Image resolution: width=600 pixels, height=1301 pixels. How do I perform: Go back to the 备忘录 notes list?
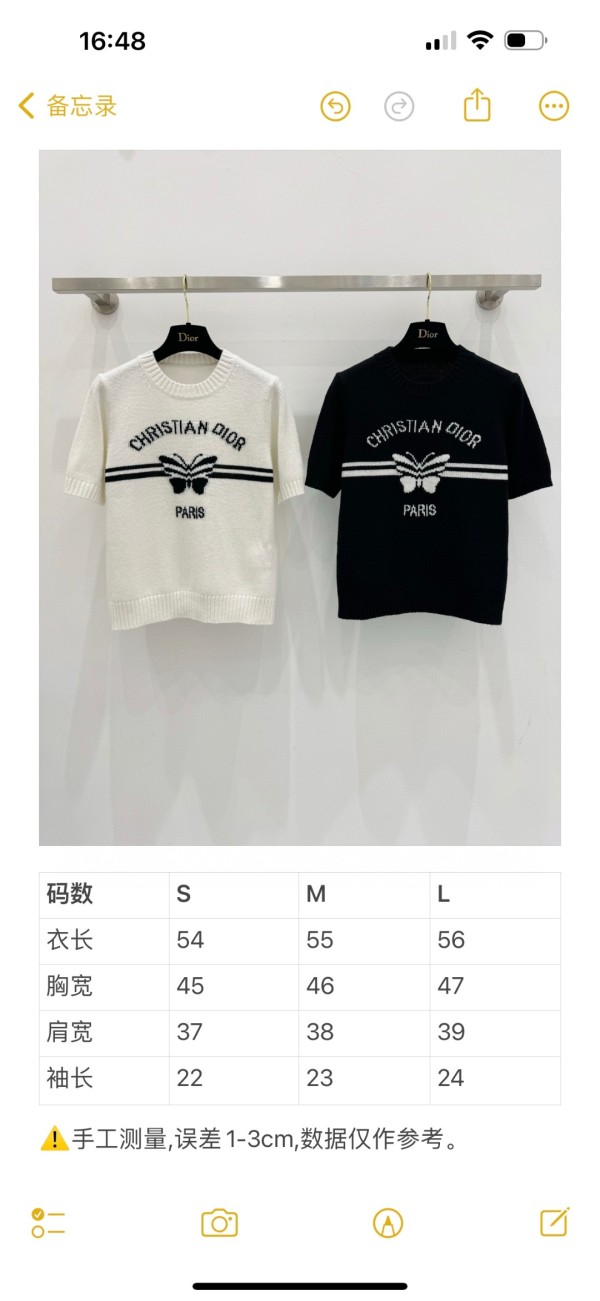[68, 106]
